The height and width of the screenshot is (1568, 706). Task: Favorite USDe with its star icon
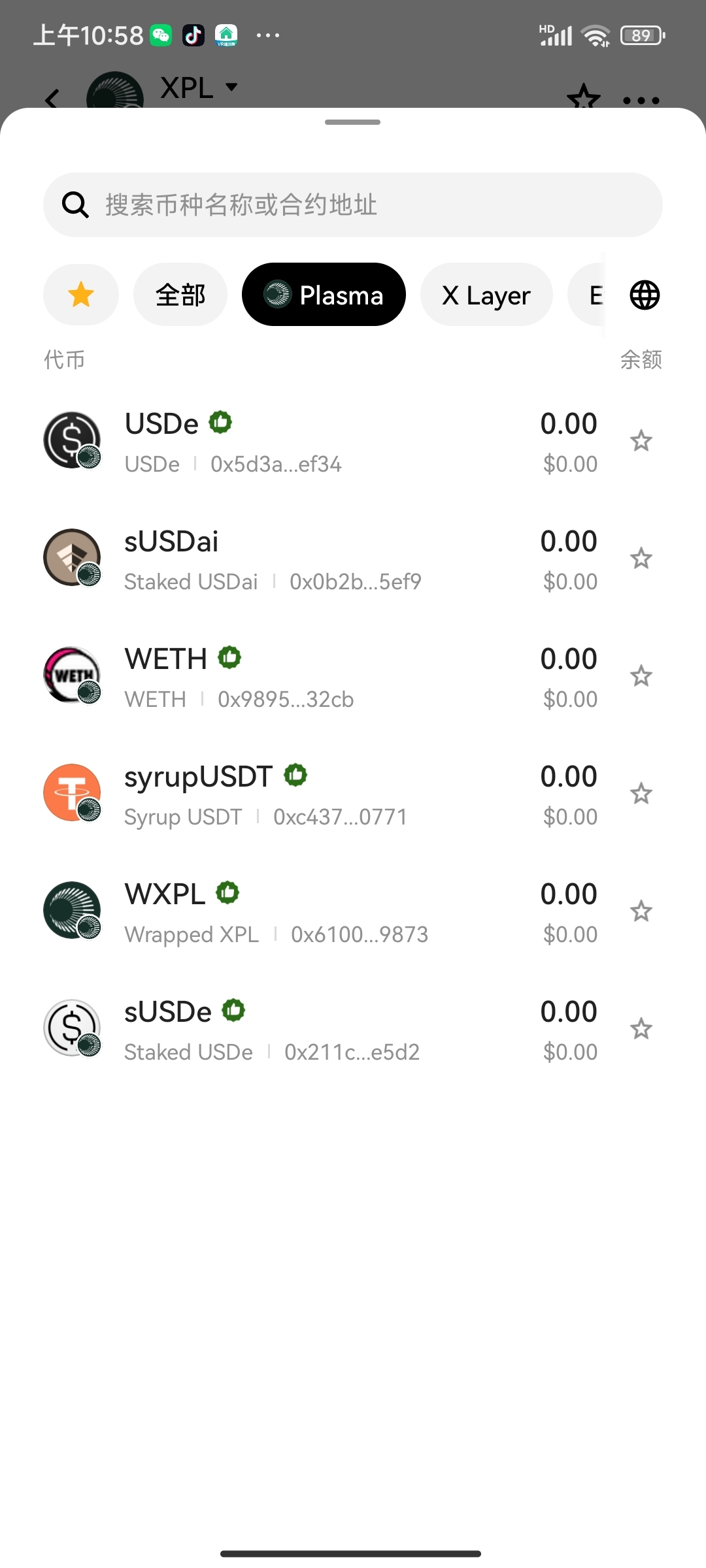(641, 441)
